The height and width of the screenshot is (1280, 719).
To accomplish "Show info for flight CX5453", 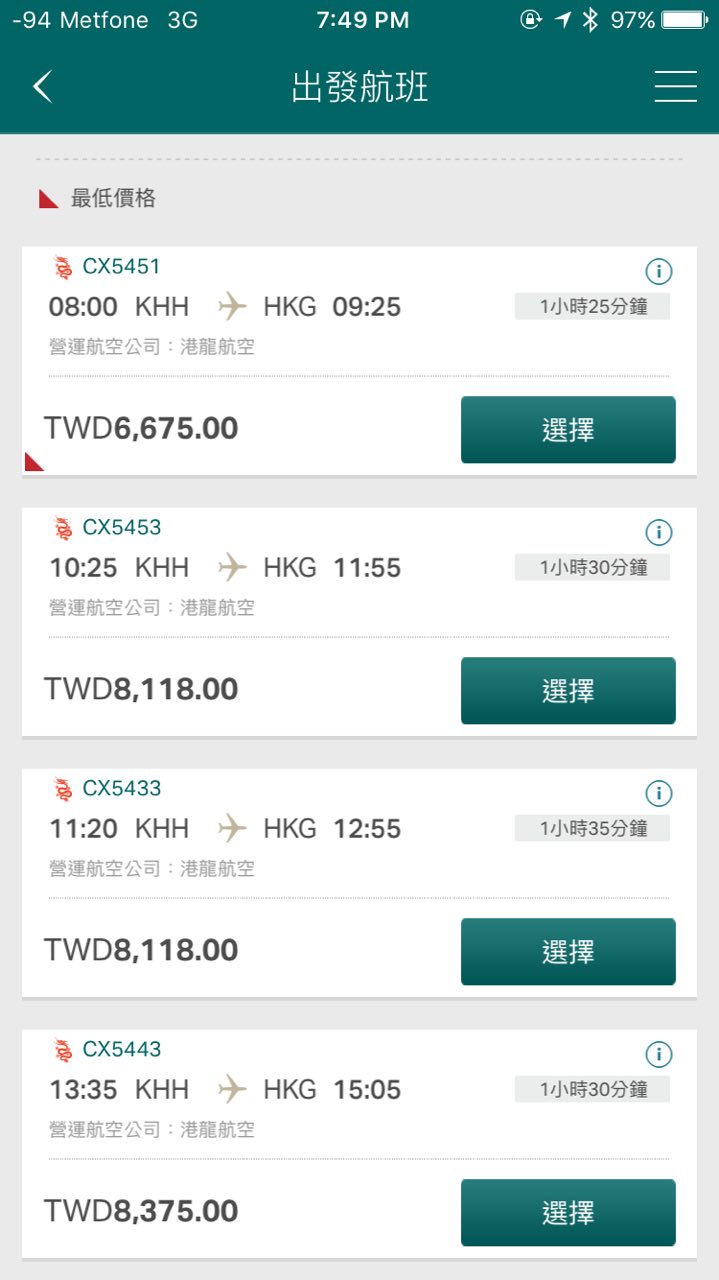I will [658, 532].
